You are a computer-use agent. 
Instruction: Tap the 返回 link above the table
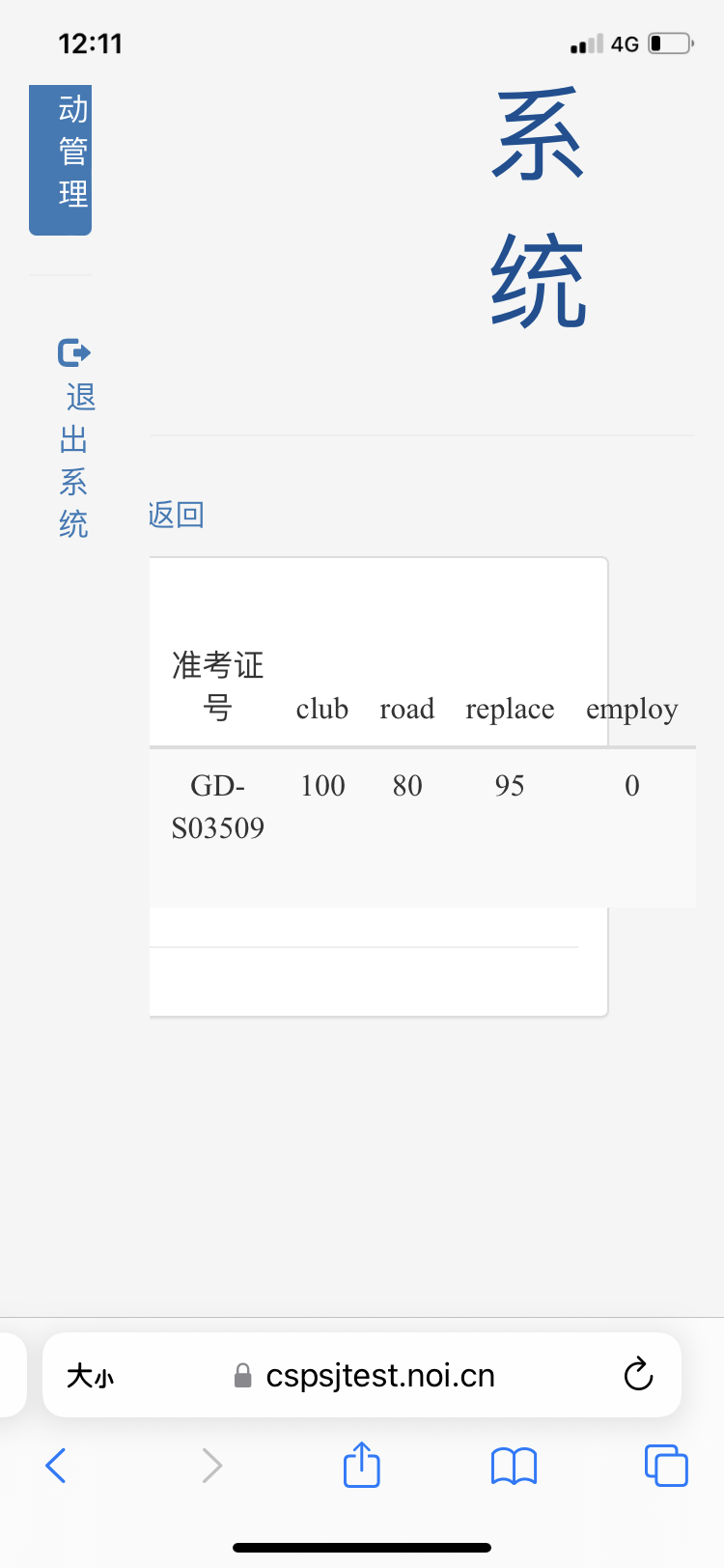[175, 515]
